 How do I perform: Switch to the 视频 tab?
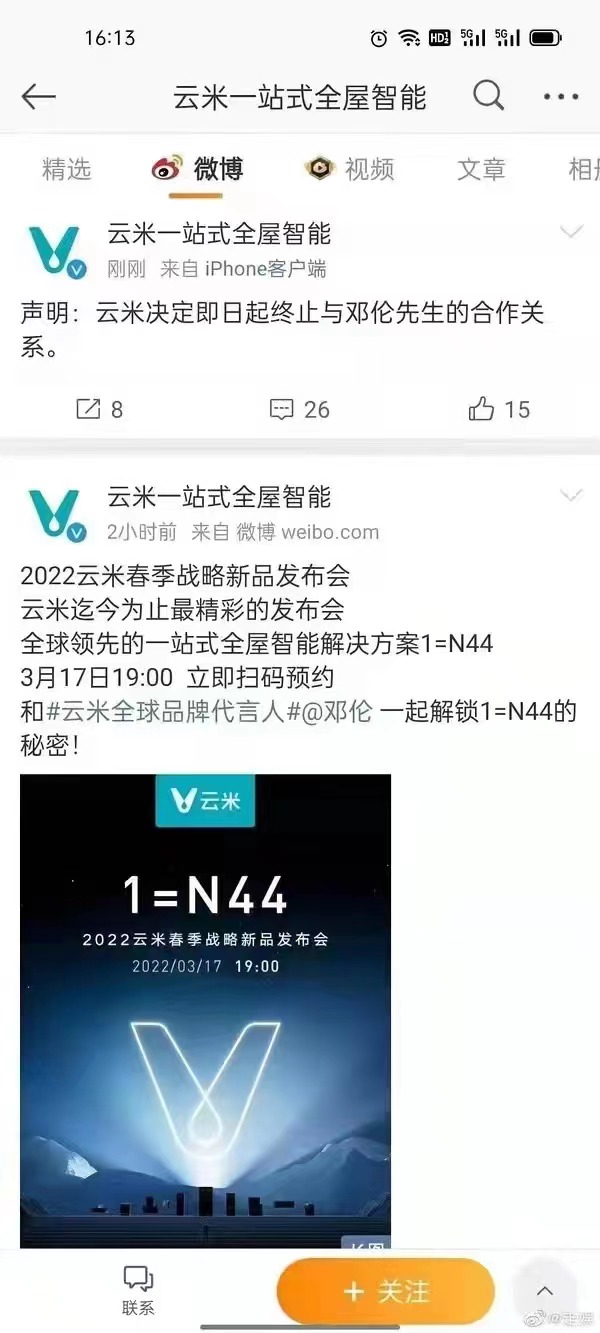350,169
